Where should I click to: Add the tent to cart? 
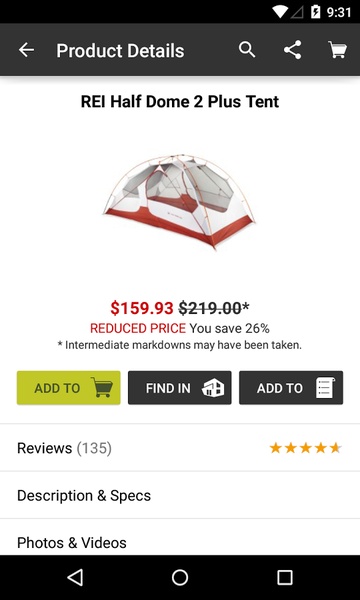click(68, 388)
